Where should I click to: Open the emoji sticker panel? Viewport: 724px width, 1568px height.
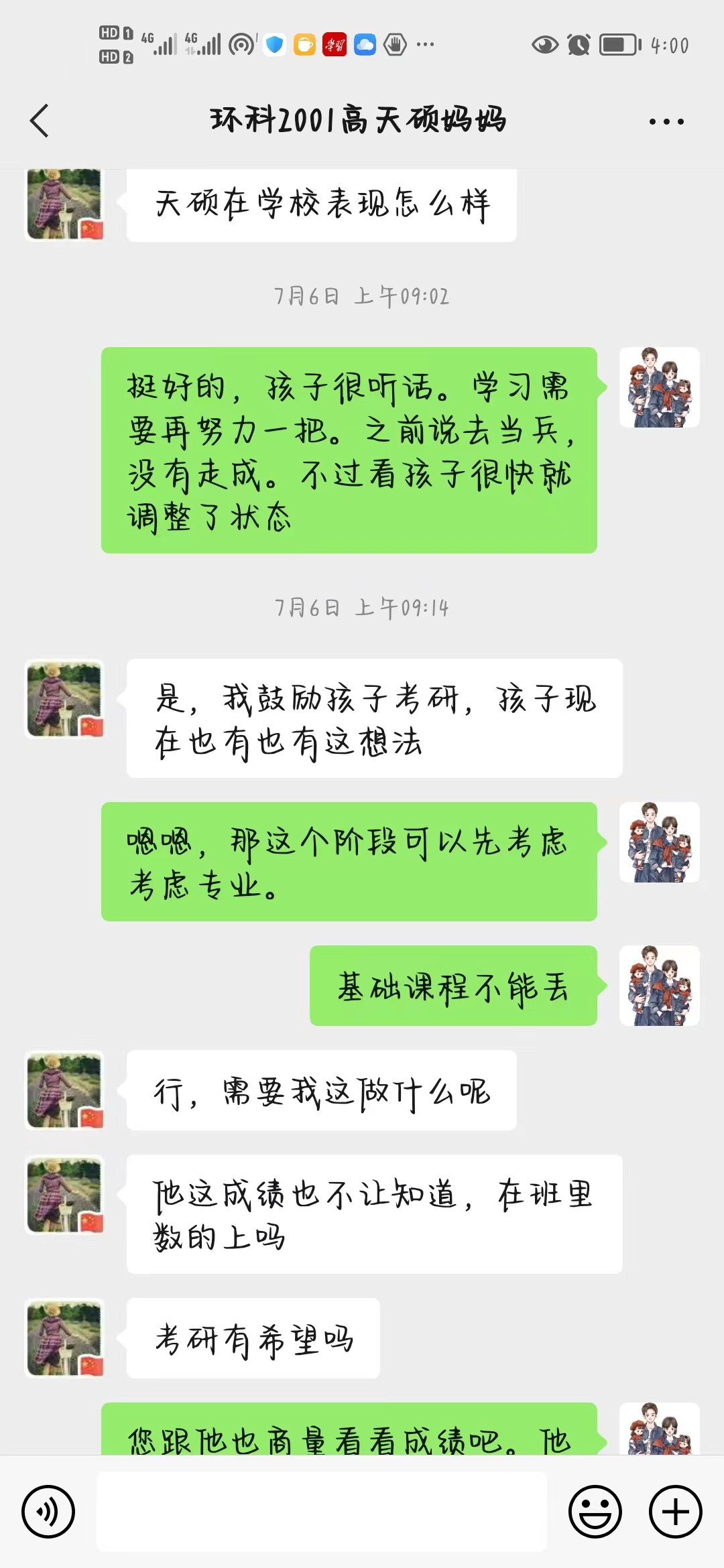595,1512
